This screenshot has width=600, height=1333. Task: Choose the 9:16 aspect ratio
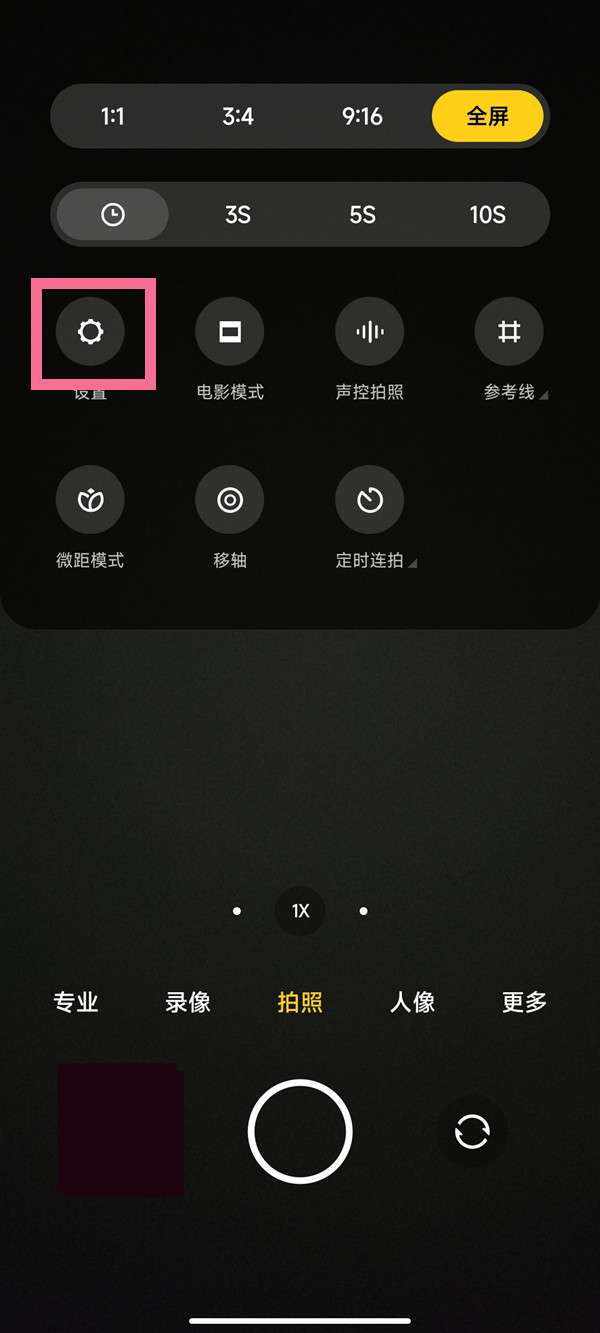[x=362, y=117]
